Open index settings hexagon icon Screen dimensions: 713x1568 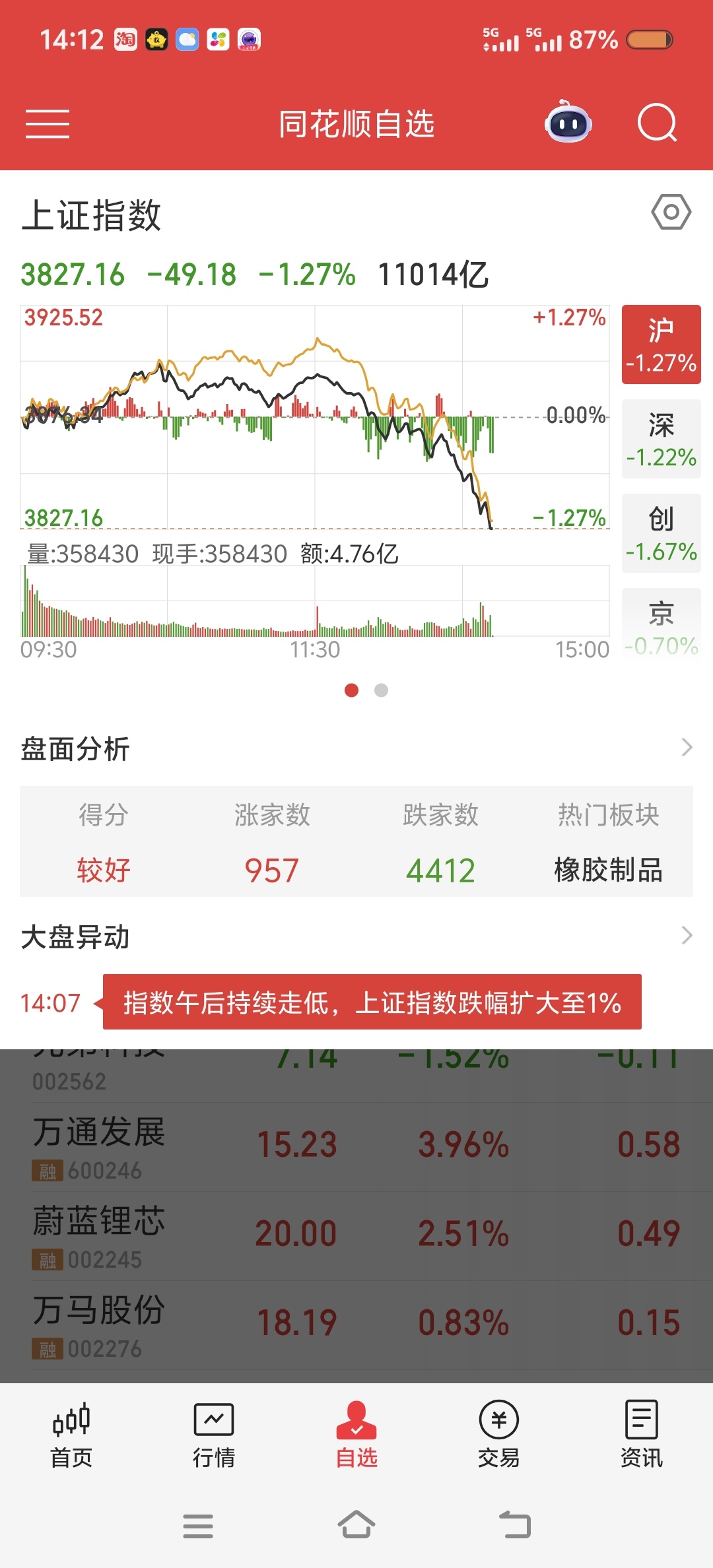(671, 212)
